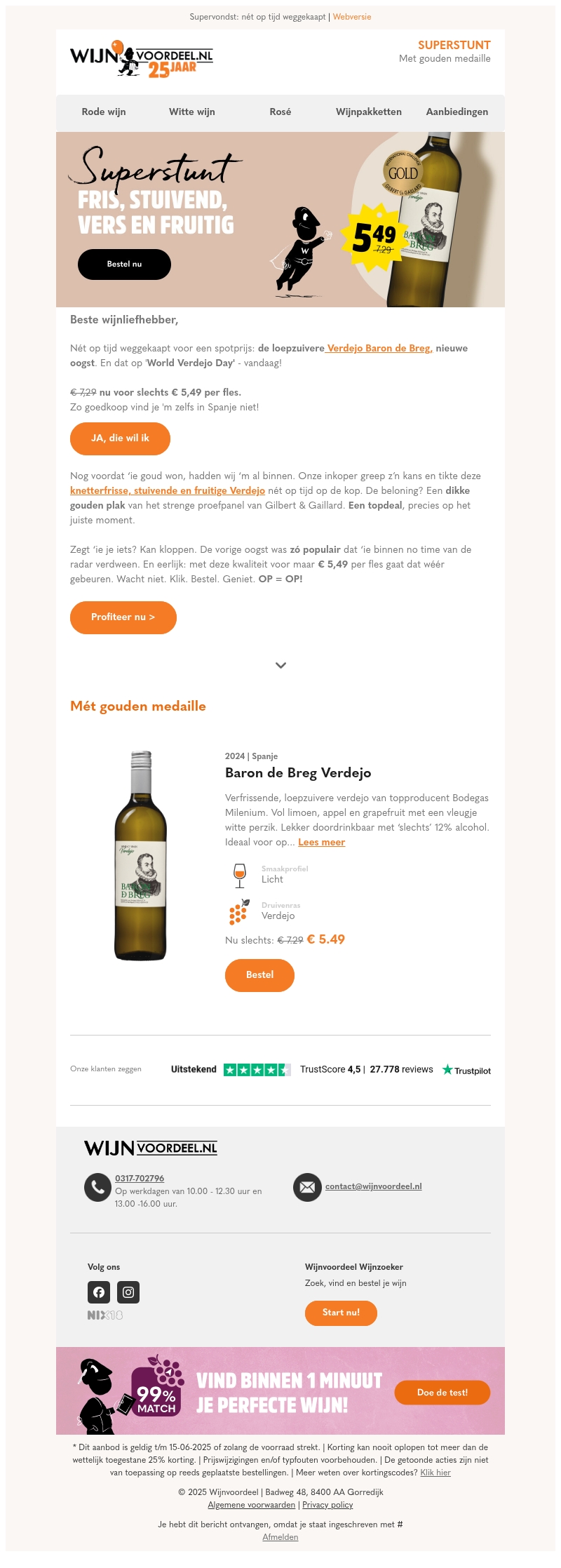Viewport: 561px width, 1568px height.
Task: Open Lees meer for Baron de Breg
Action: point(322,842)
